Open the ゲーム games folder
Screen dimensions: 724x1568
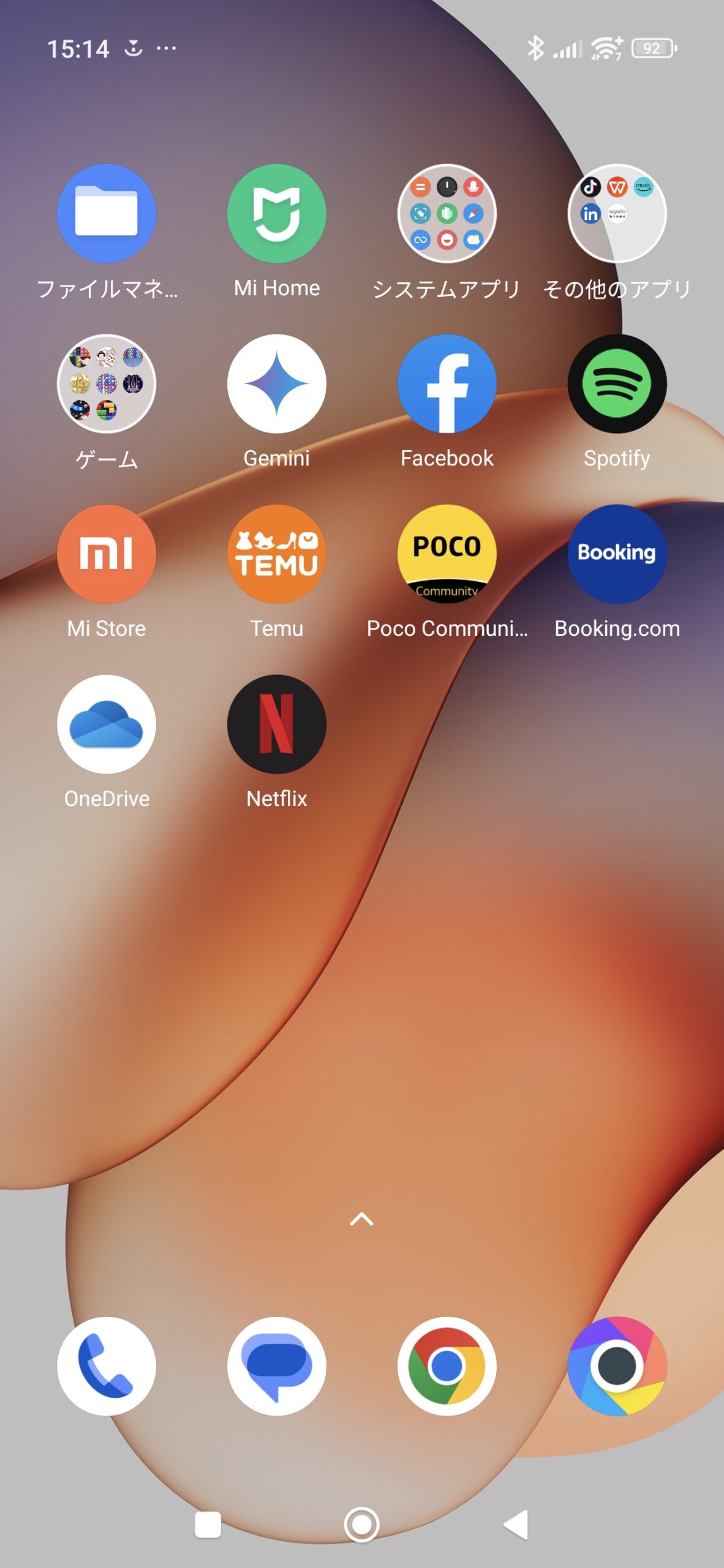tap(107, 384)
